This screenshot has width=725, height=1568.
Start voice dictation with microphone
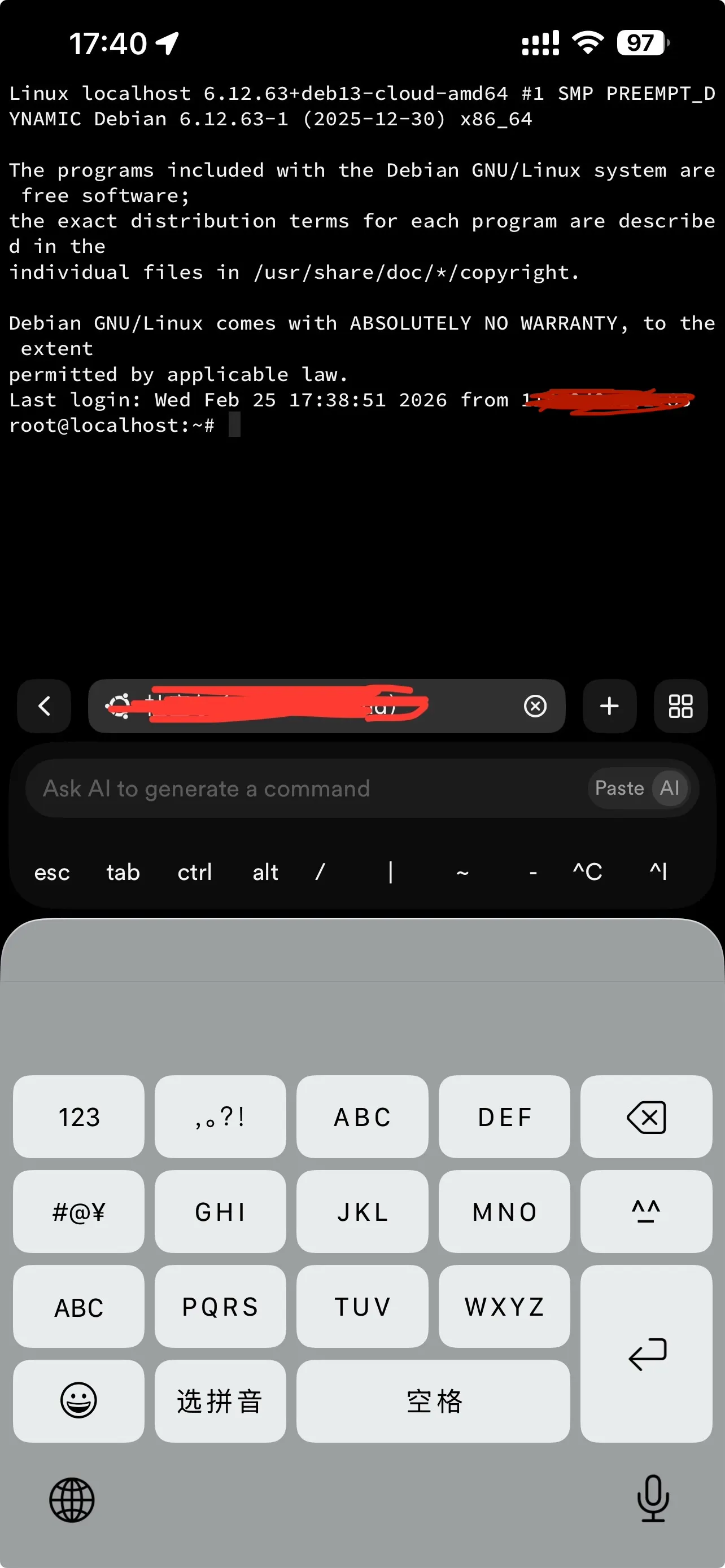(653, 1499)
